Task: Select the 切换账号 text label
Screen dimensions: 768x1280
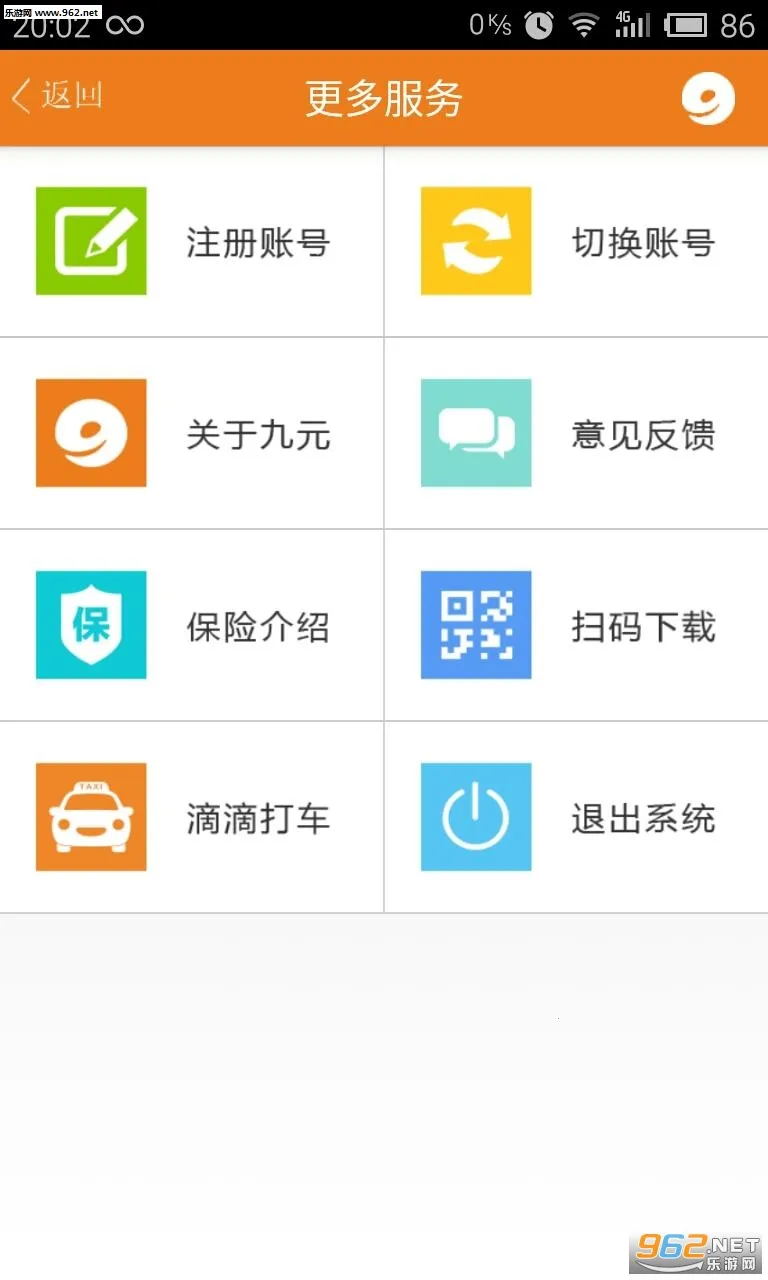Action: 642,241
